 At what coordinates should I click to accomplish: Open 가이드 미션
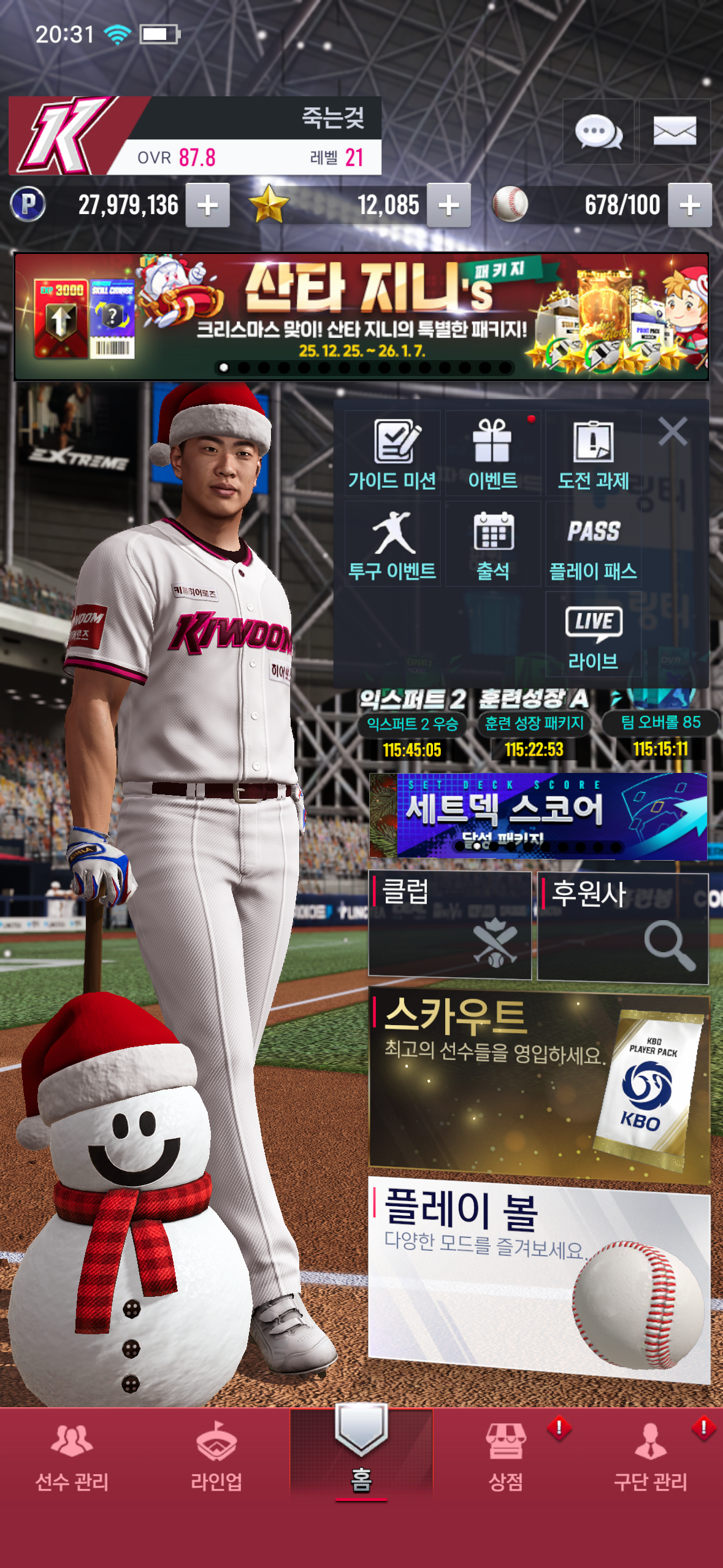(x=392, y=454)
